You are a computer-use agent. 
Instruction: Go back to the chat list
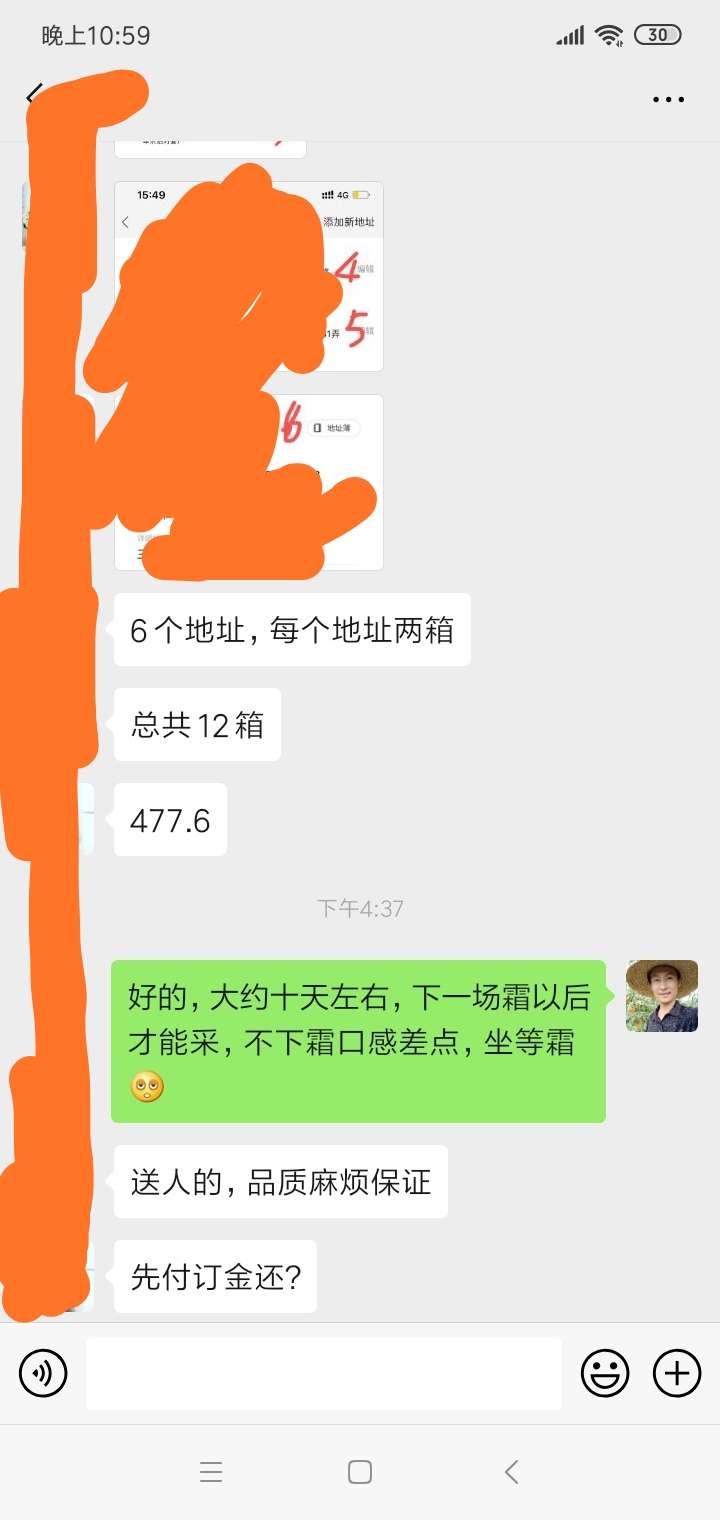click(33, 97)
